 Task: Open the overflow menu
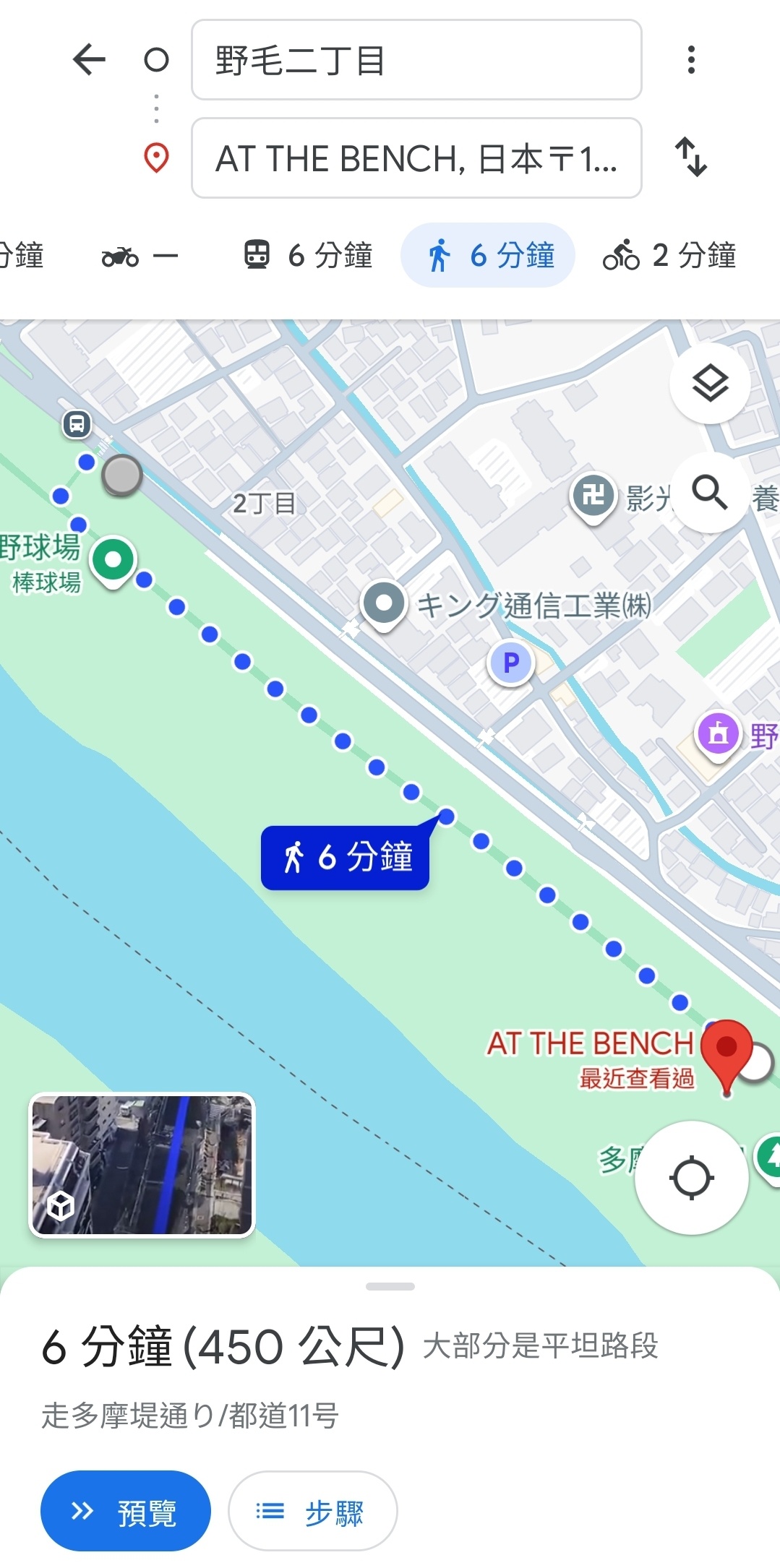(x=691, y=60)
